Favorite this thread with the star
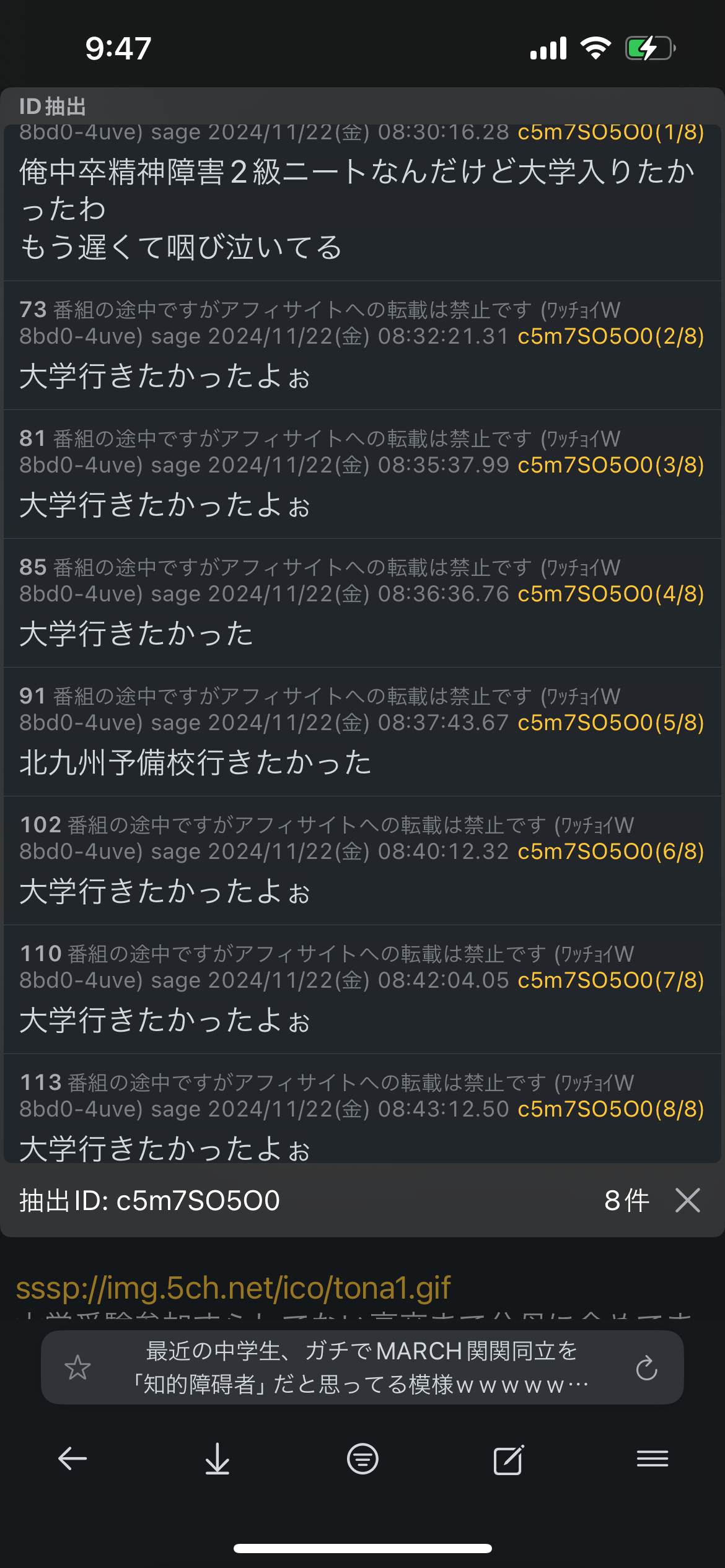The height and width of the screenshot is (1568, 725). coord(78,1367)
